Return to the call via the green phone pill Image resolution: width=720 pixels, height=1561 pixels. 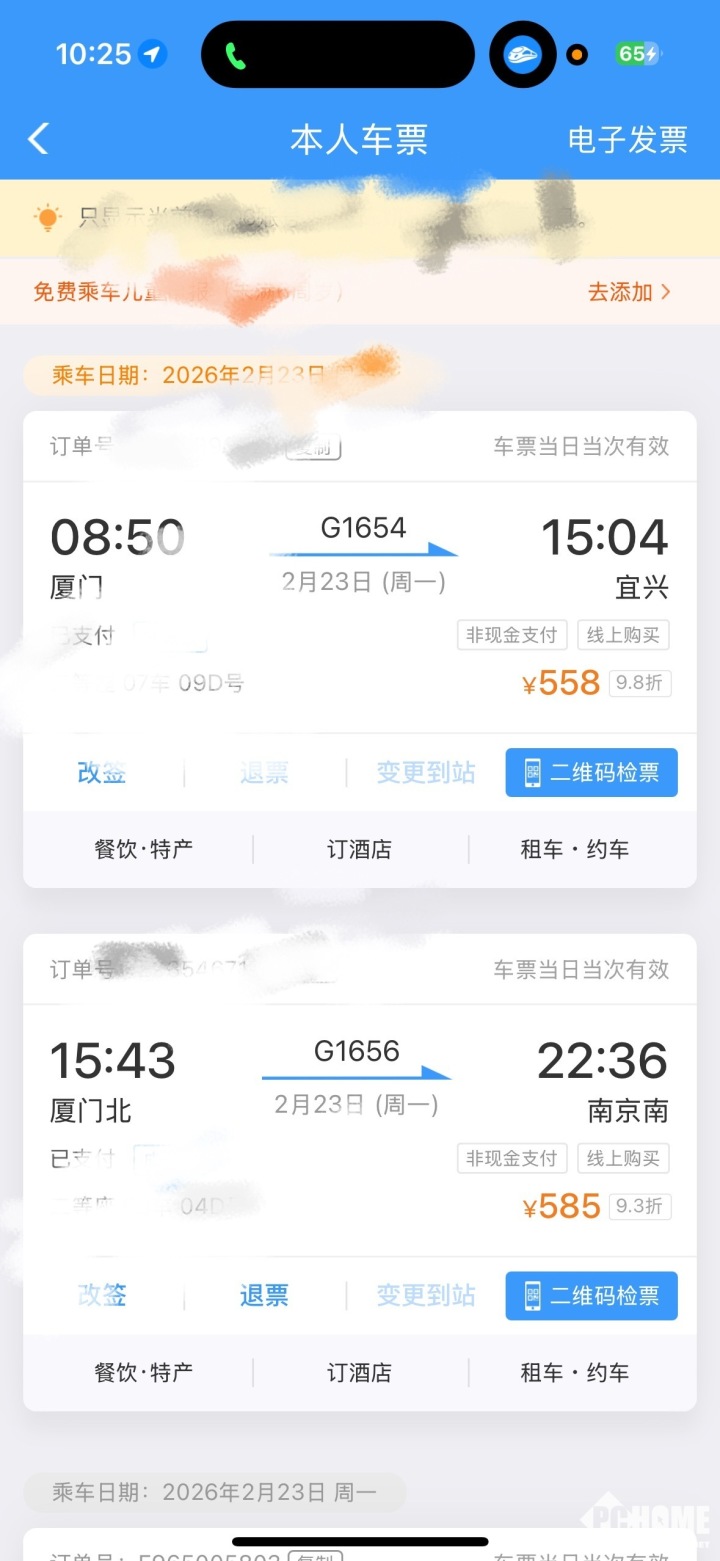click(236, 55)
